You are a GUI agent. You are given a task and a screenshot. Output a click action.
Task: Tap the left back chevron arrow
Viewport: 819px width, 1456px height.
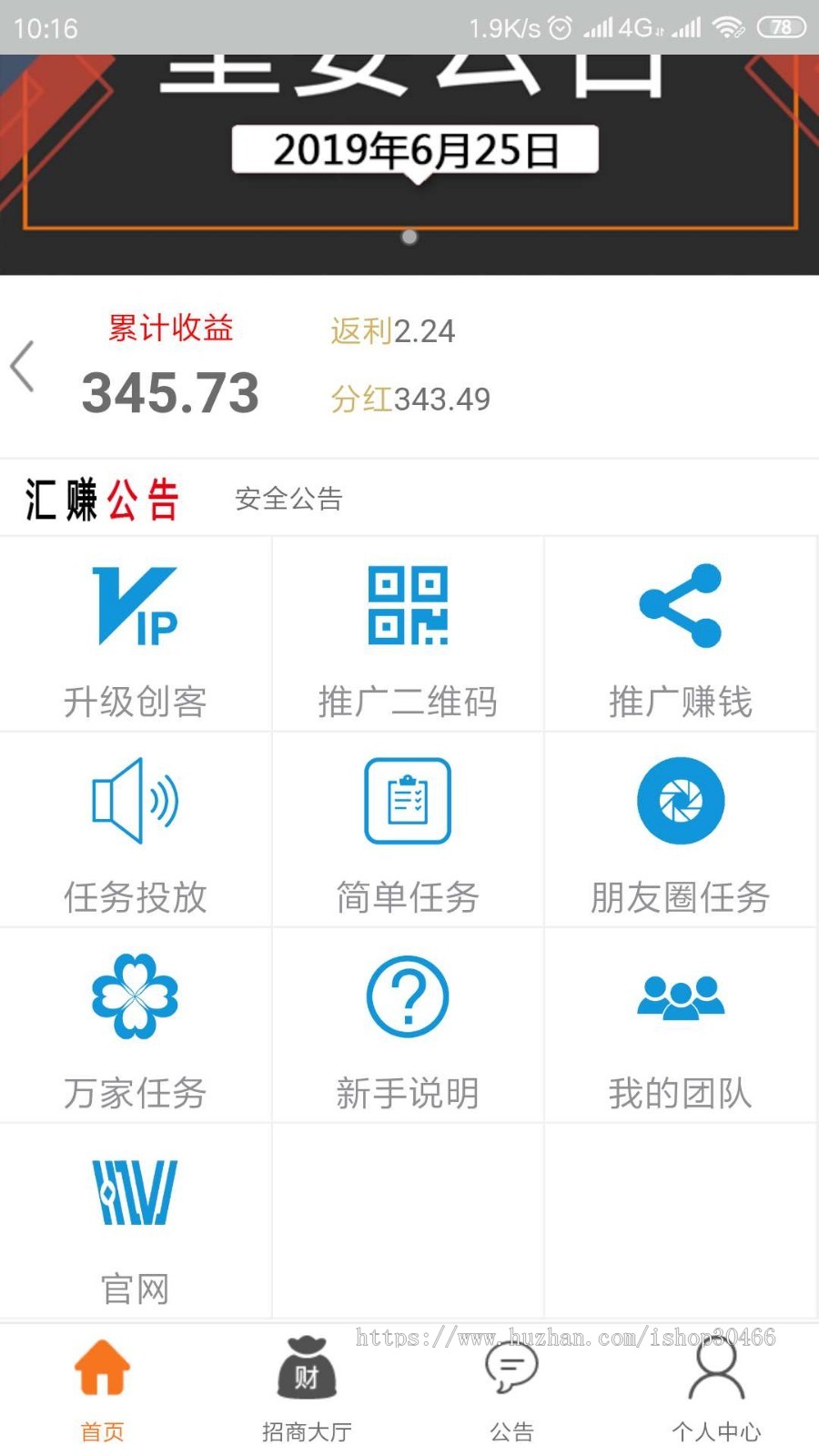click(24, 366)
